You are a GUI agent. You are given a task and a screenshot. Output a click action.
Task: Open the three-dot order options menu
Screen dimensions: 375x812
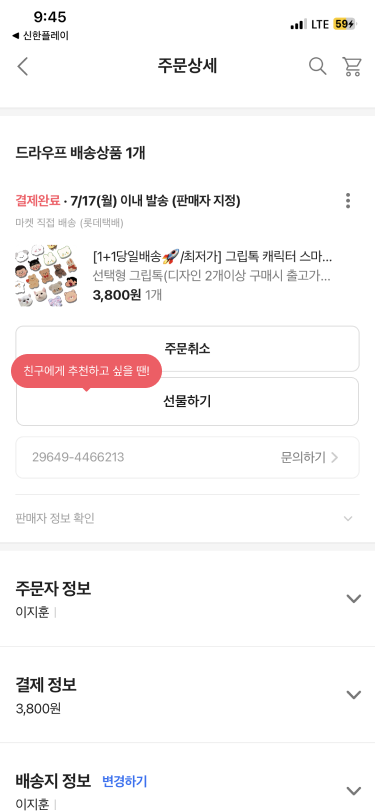coord(348,200)
